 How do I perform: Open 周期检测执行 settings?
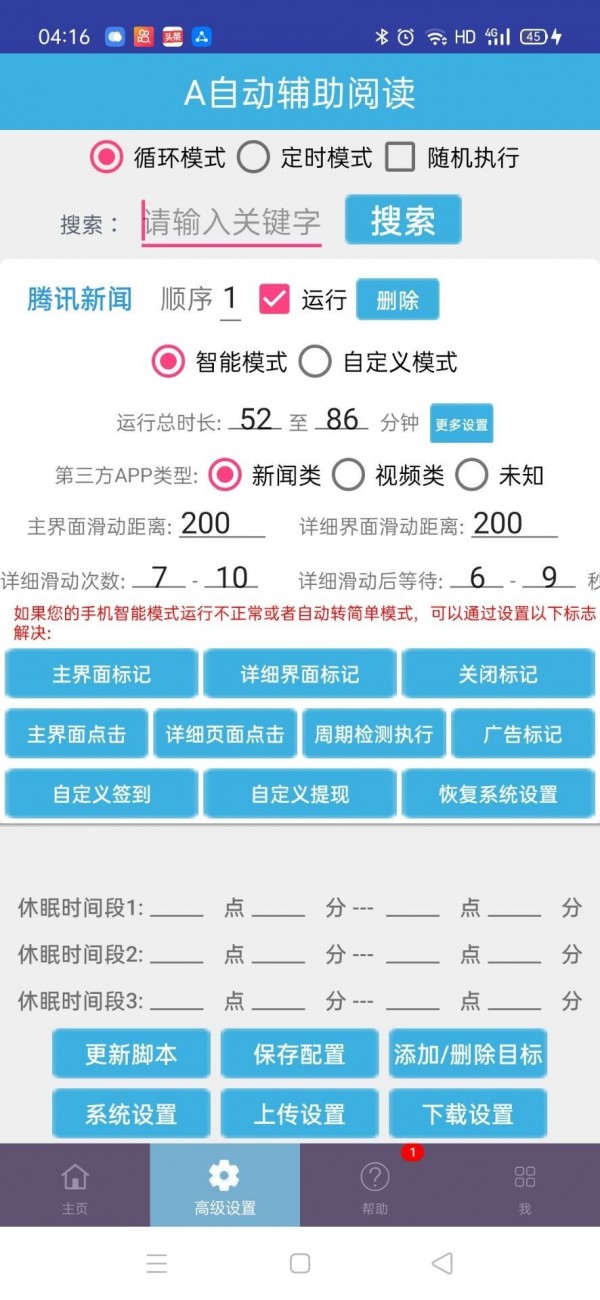(373, 734)
